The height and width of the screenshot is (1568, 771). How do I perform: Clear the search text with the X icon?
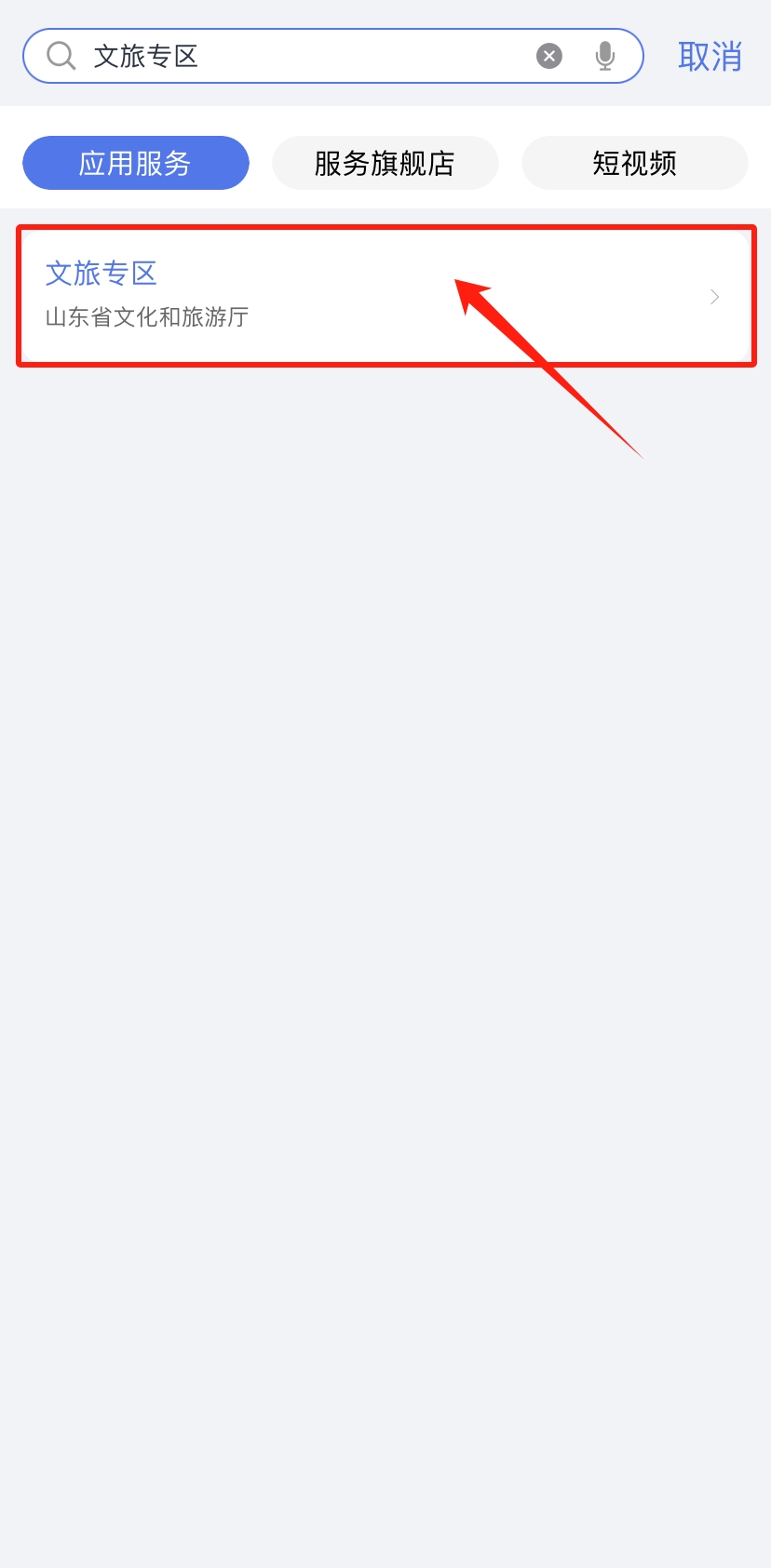pyautogui.click(x=549, y=56)
